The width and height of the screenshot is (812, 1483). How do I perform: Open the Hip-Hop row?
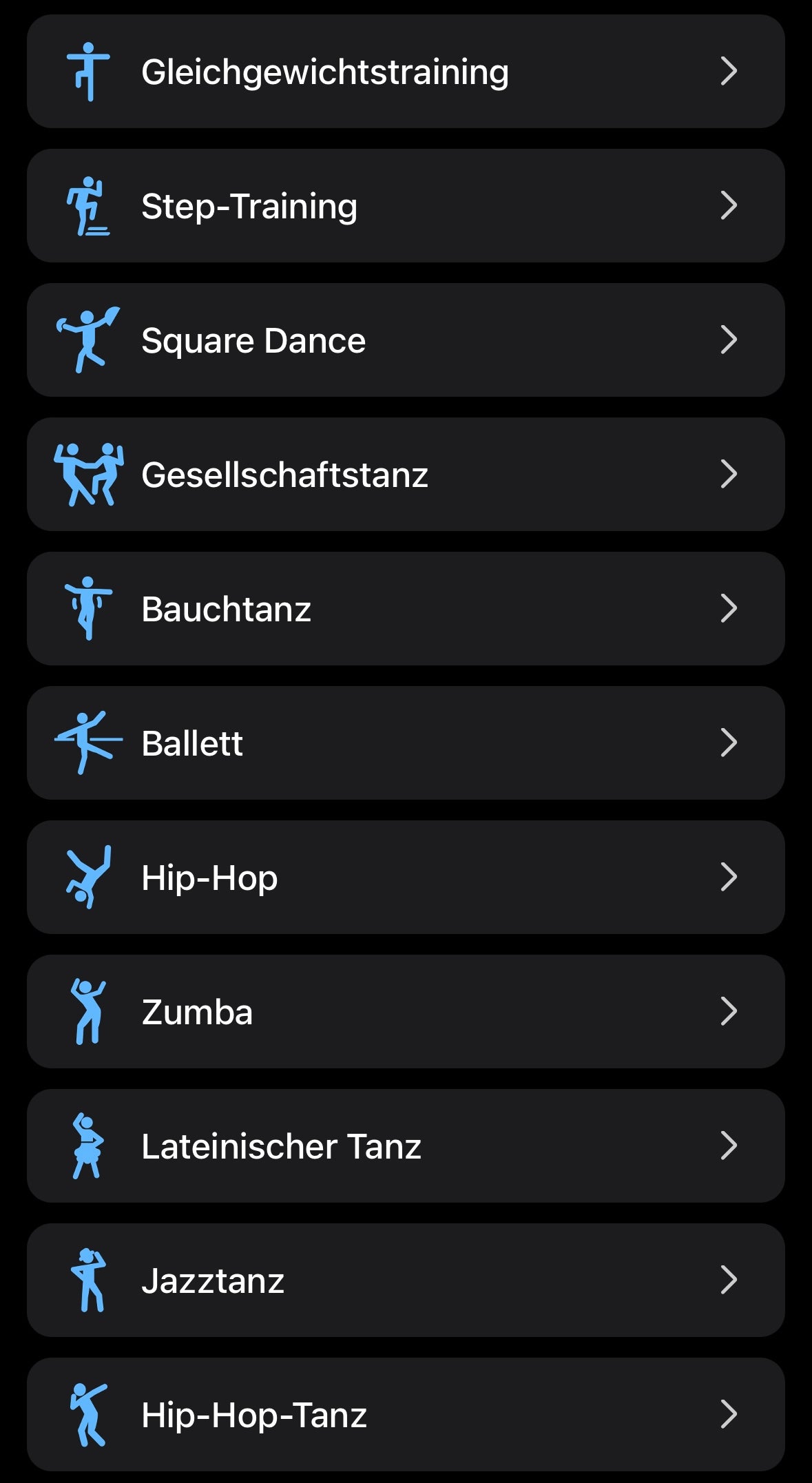[406, 878]
